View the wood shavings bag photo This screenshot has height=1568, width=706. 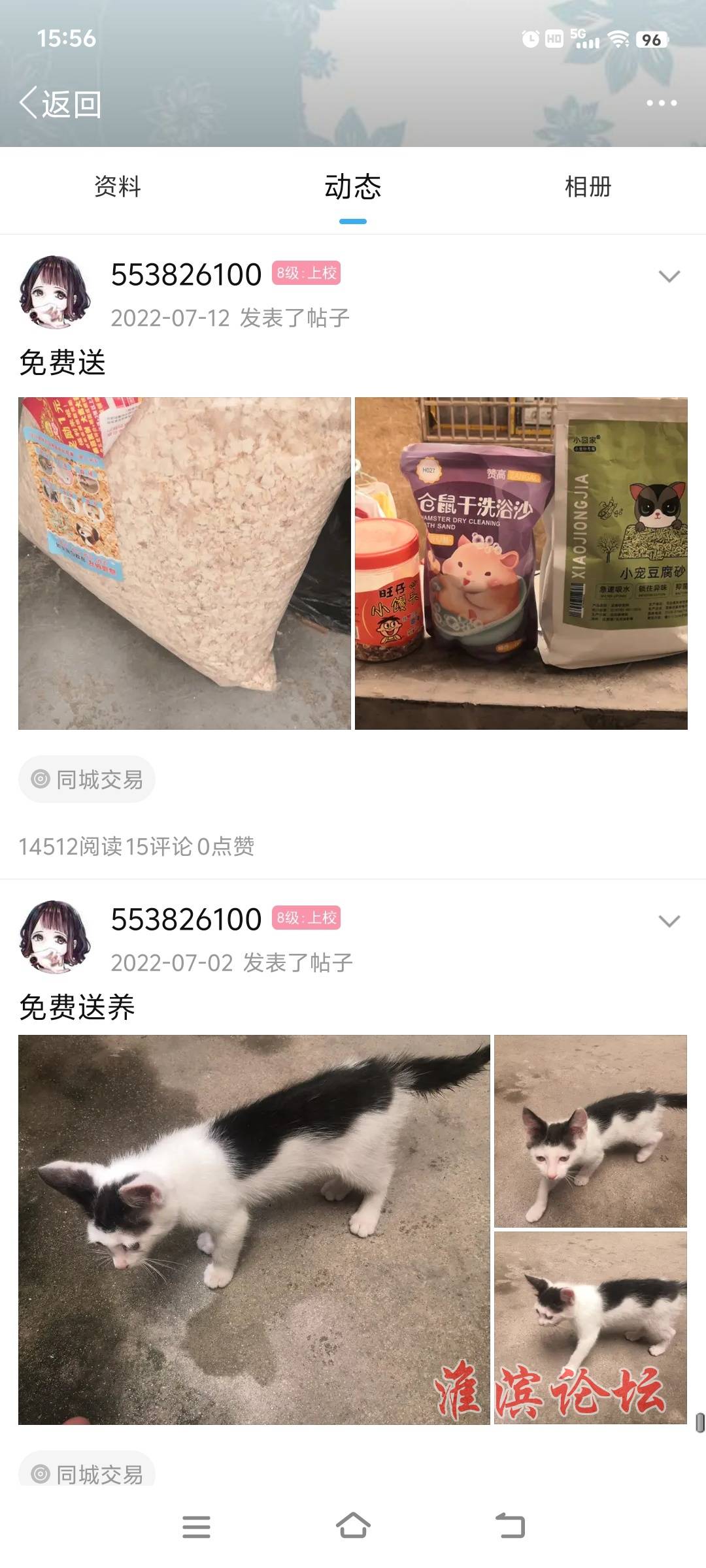pyautogui.click(x=184, y=563)
